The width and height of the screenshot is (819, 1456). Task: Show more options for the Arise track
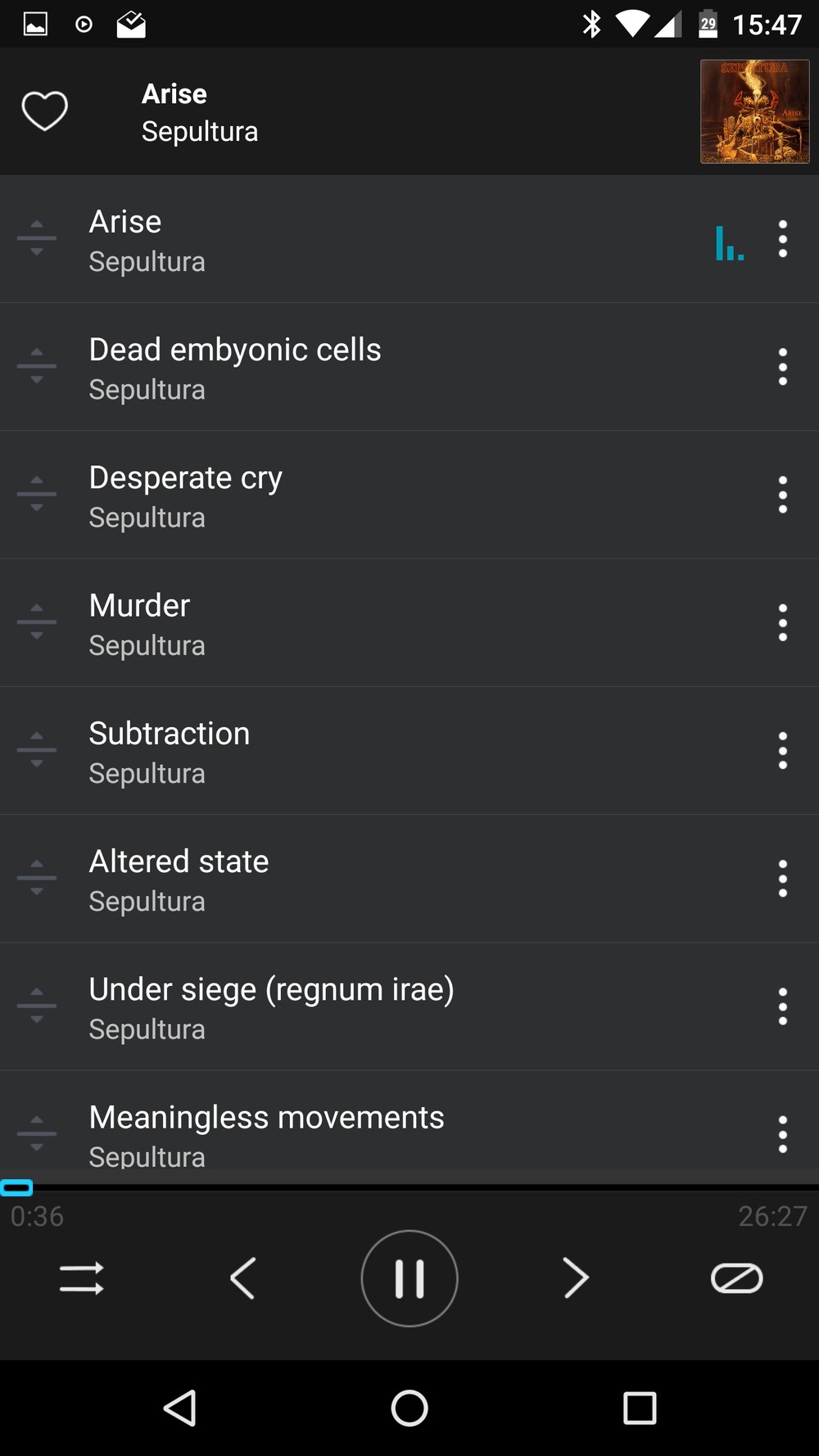click(x=783, y=239)
